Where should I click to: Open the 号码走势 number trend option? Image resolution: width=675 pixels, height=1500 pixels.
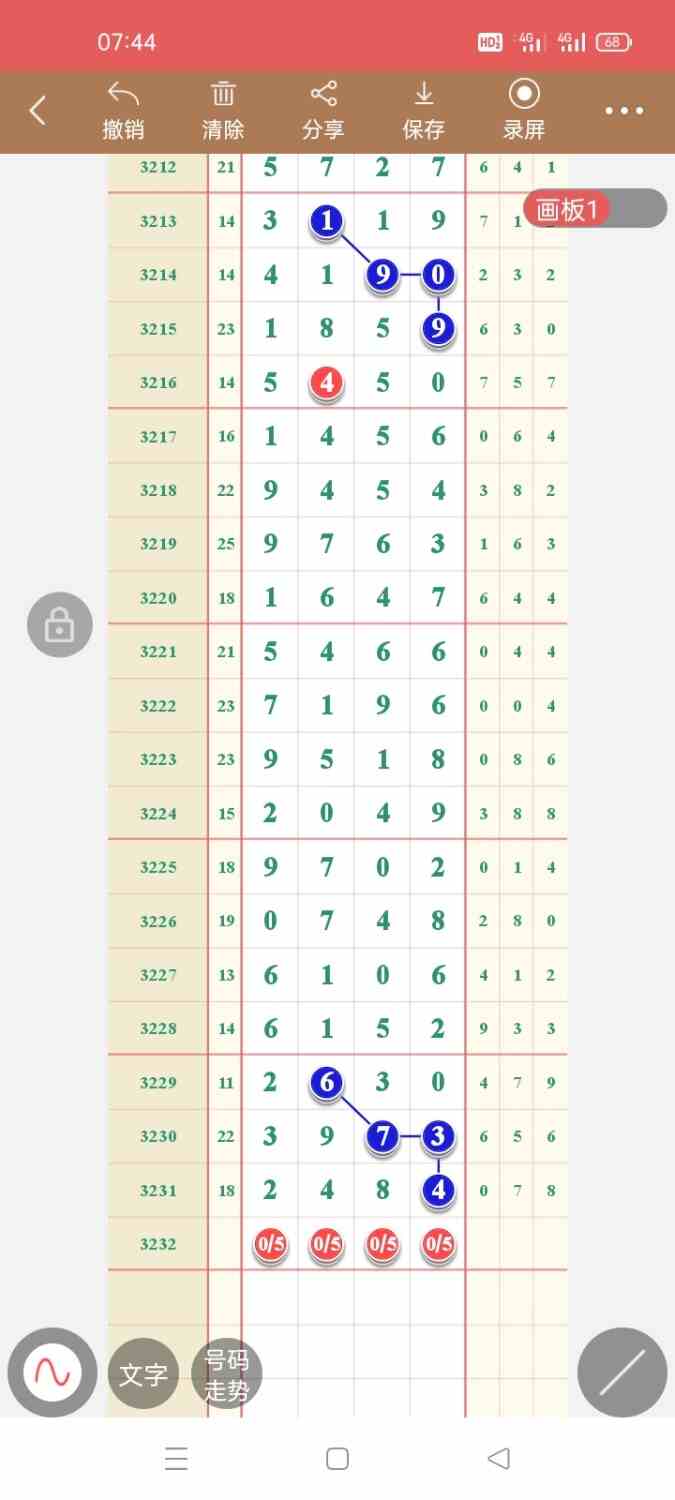point(226,1374)
